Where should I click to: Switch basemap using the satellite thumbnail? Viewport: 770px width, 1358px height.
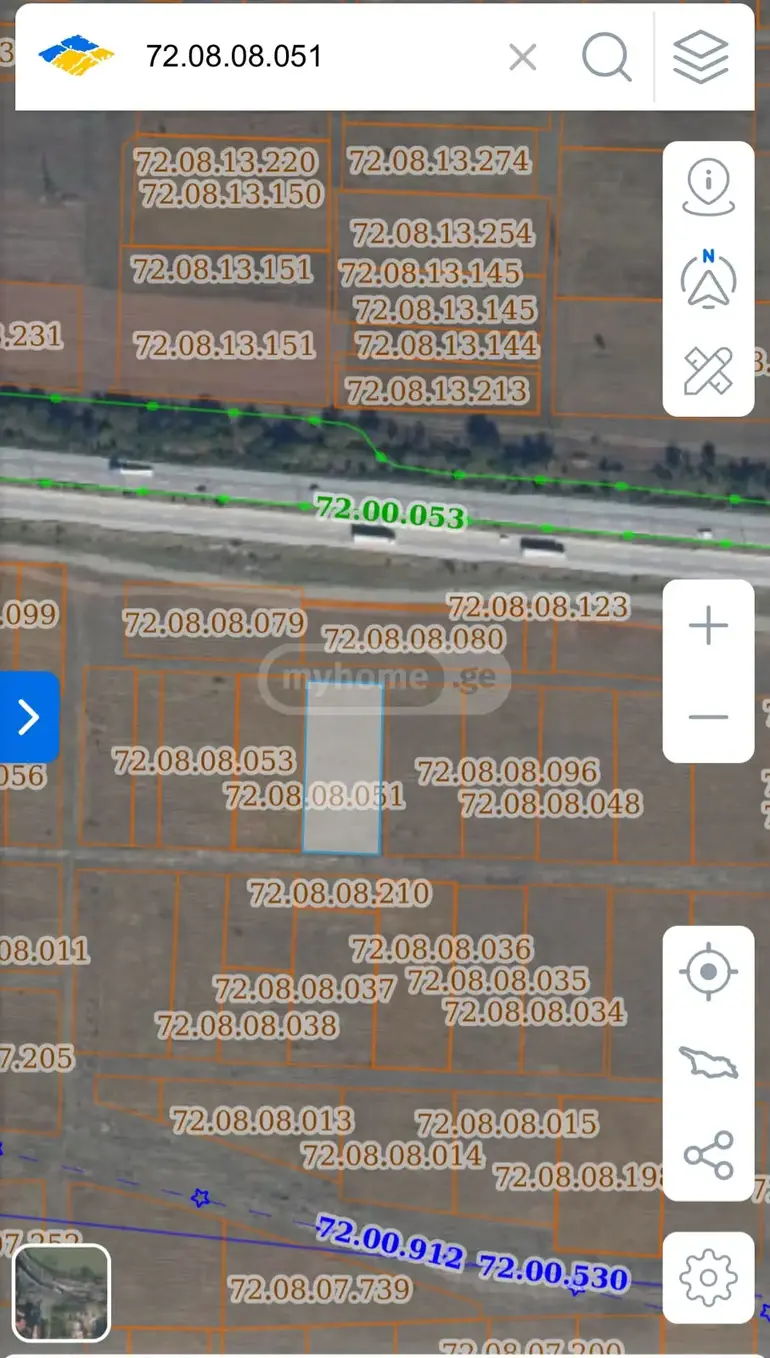[x=61, y=1292]
